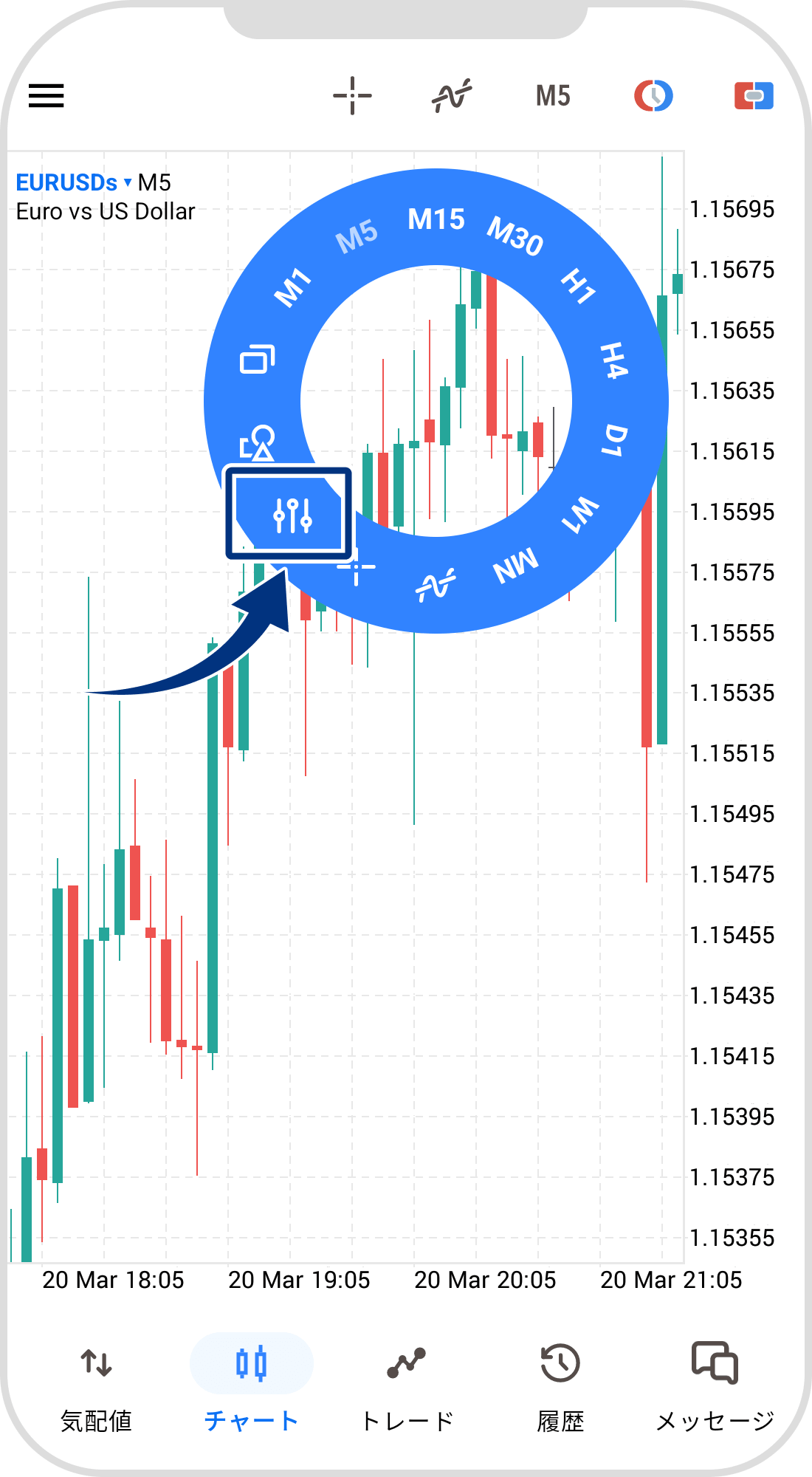Screen dimensions: 812x1477
Task: Enable crosshair from the top toolbar
Action: pyautogui.click(x=352, y=96)
